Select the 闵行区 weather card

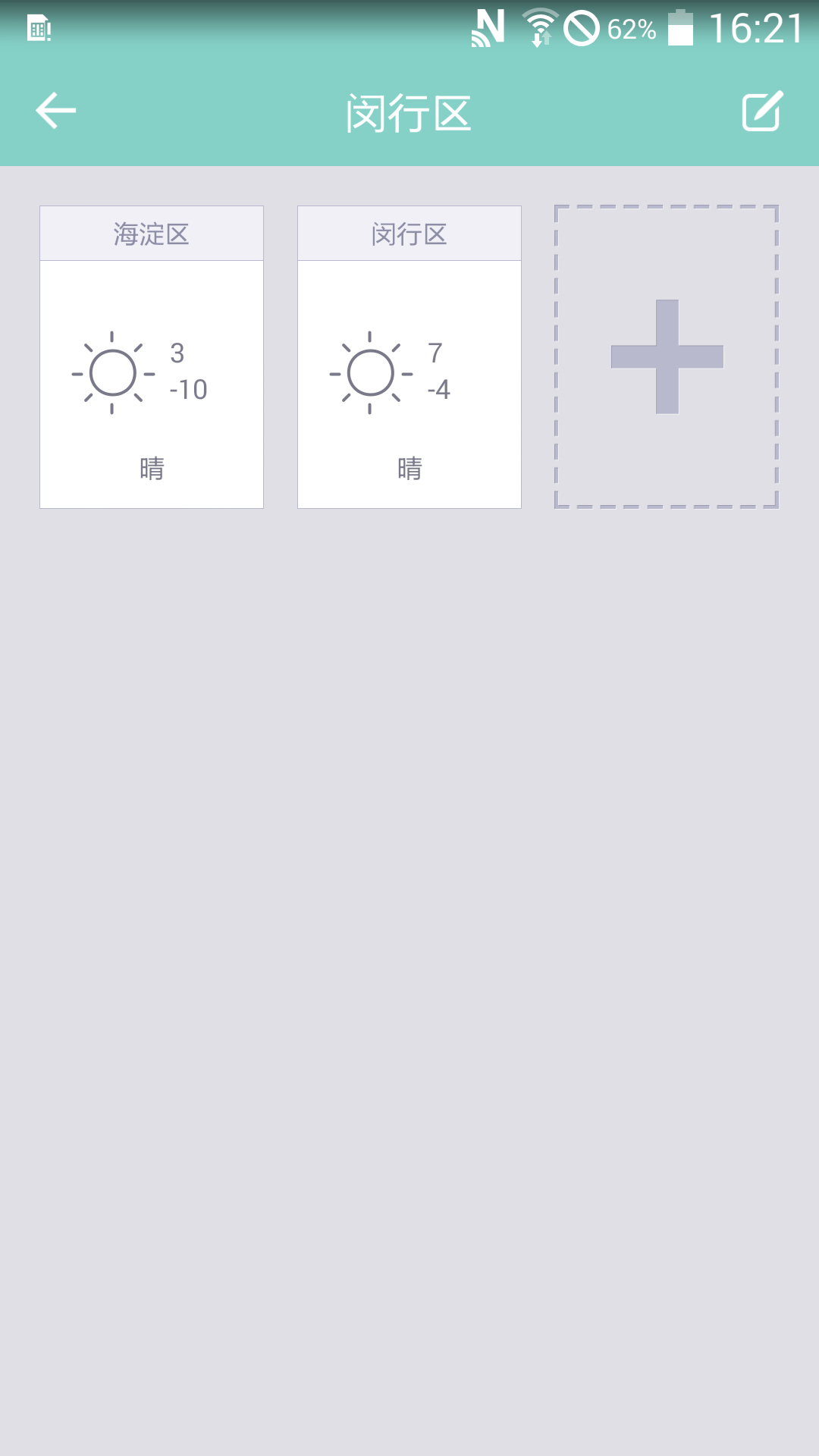pos(409,357)
